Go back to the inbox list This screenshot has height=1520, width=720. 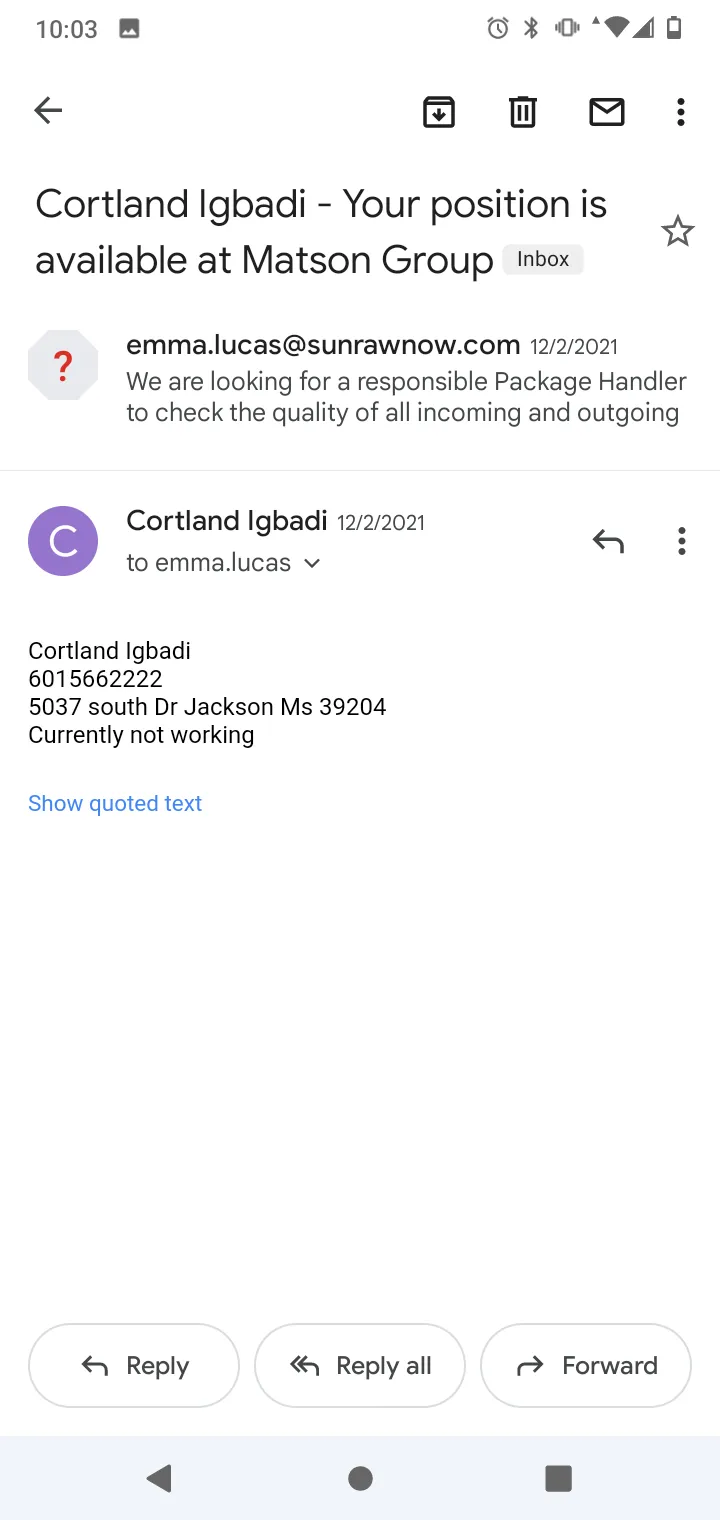[x=48, y=111]
